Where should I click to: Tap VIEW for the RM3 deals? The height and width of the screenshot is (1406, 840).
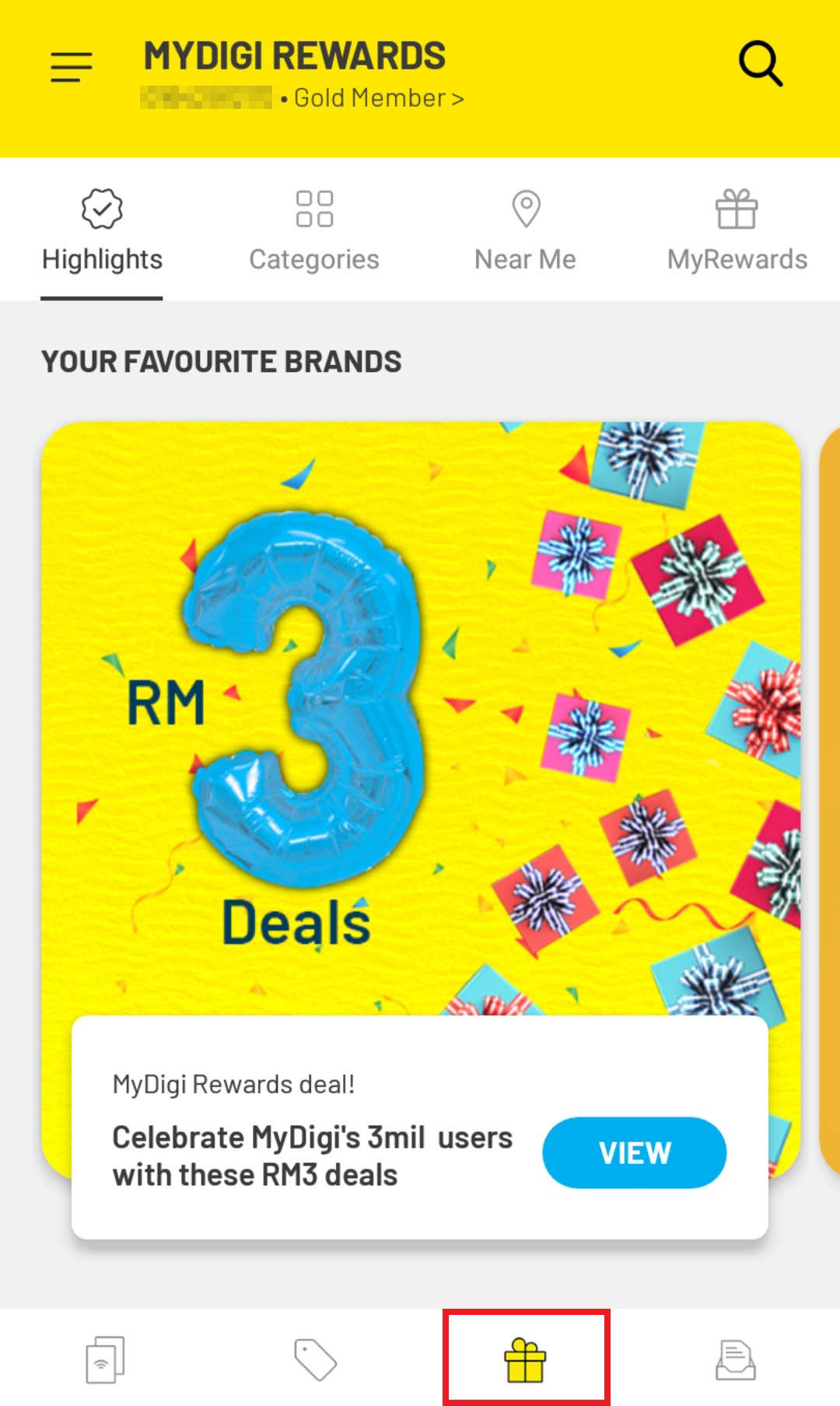[635, 1152]
